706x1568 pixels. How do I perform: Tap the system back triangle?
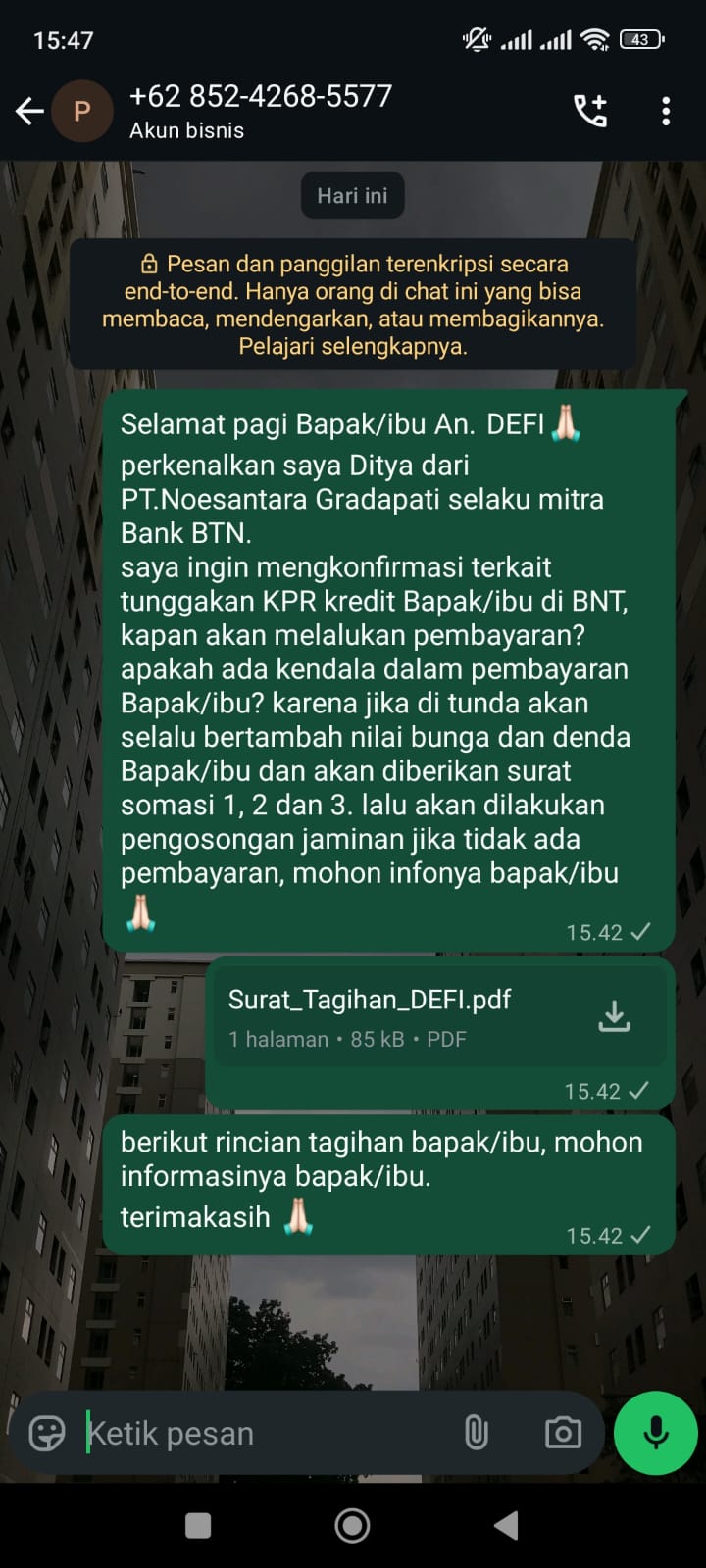coord(506,1525)
